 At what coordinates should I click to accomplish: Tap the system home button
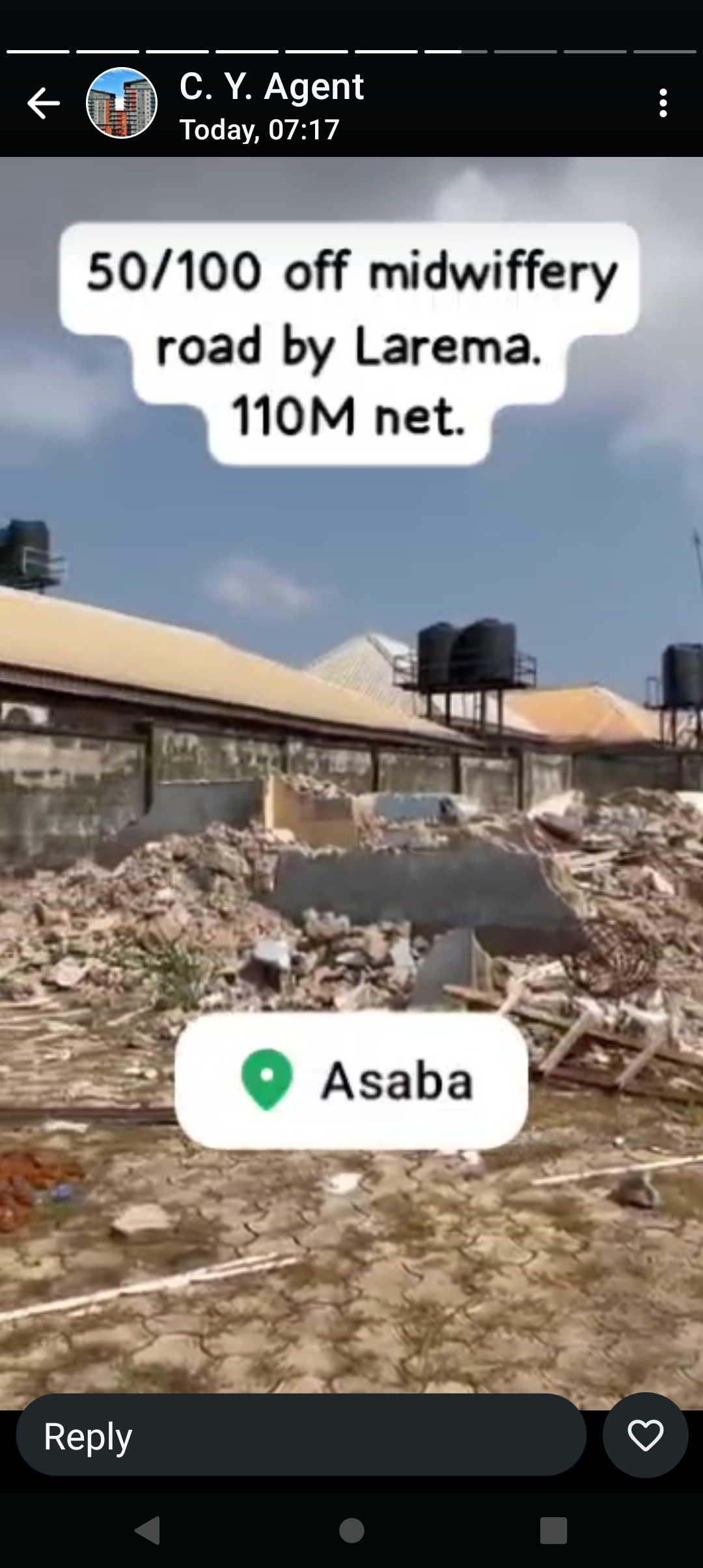351,1530
